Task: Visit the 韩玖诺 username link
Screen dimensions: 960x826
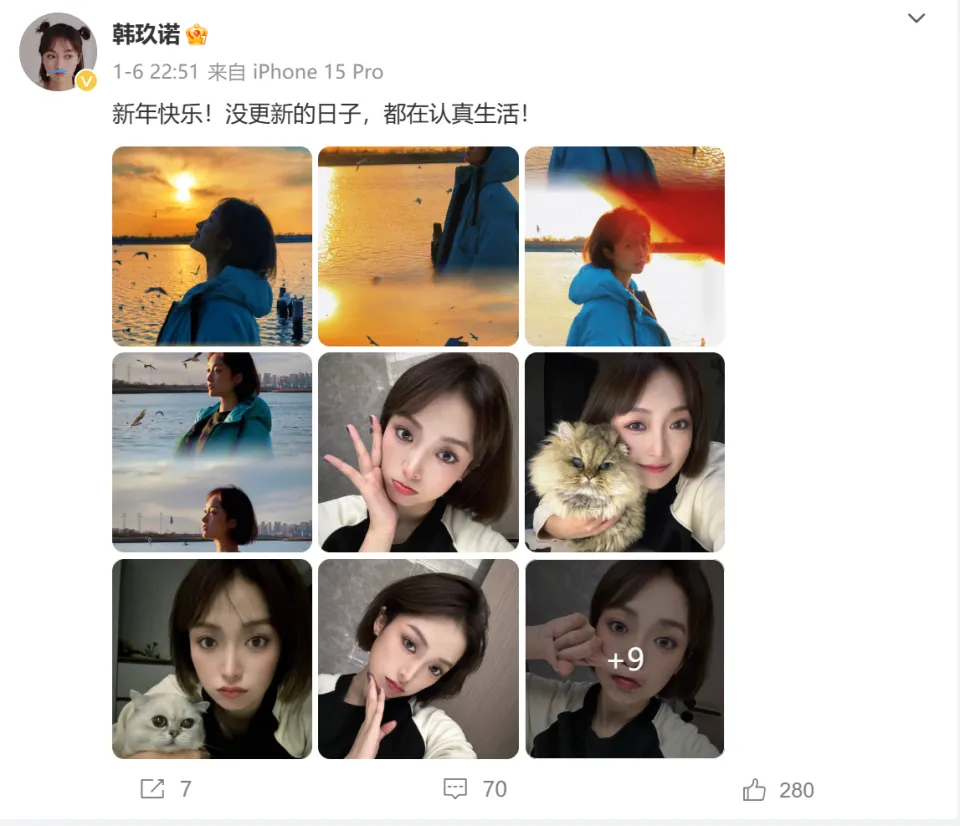Action: tap(146, 35)
